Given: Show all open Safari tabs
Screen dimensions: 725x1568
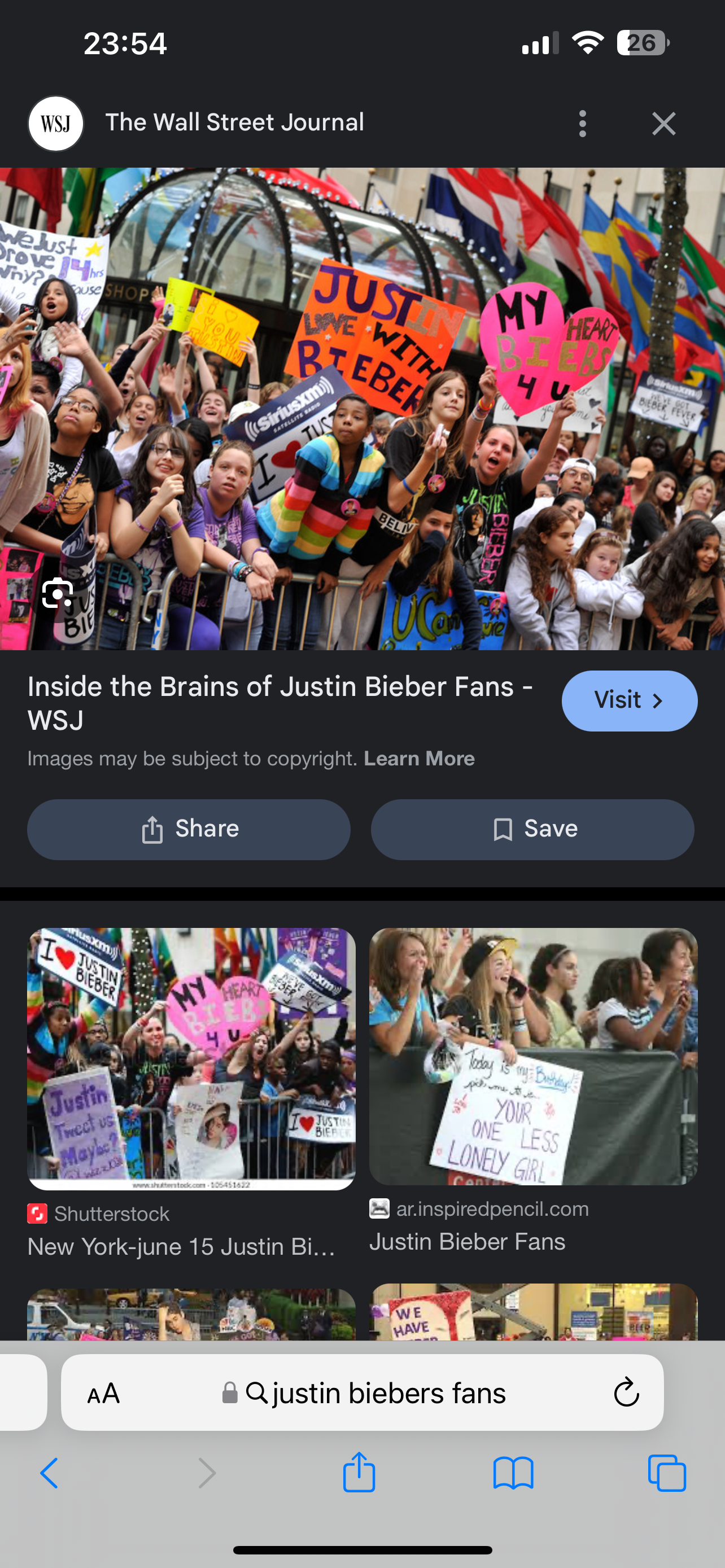Looking at the screenshot, I should pos(667,1474).
